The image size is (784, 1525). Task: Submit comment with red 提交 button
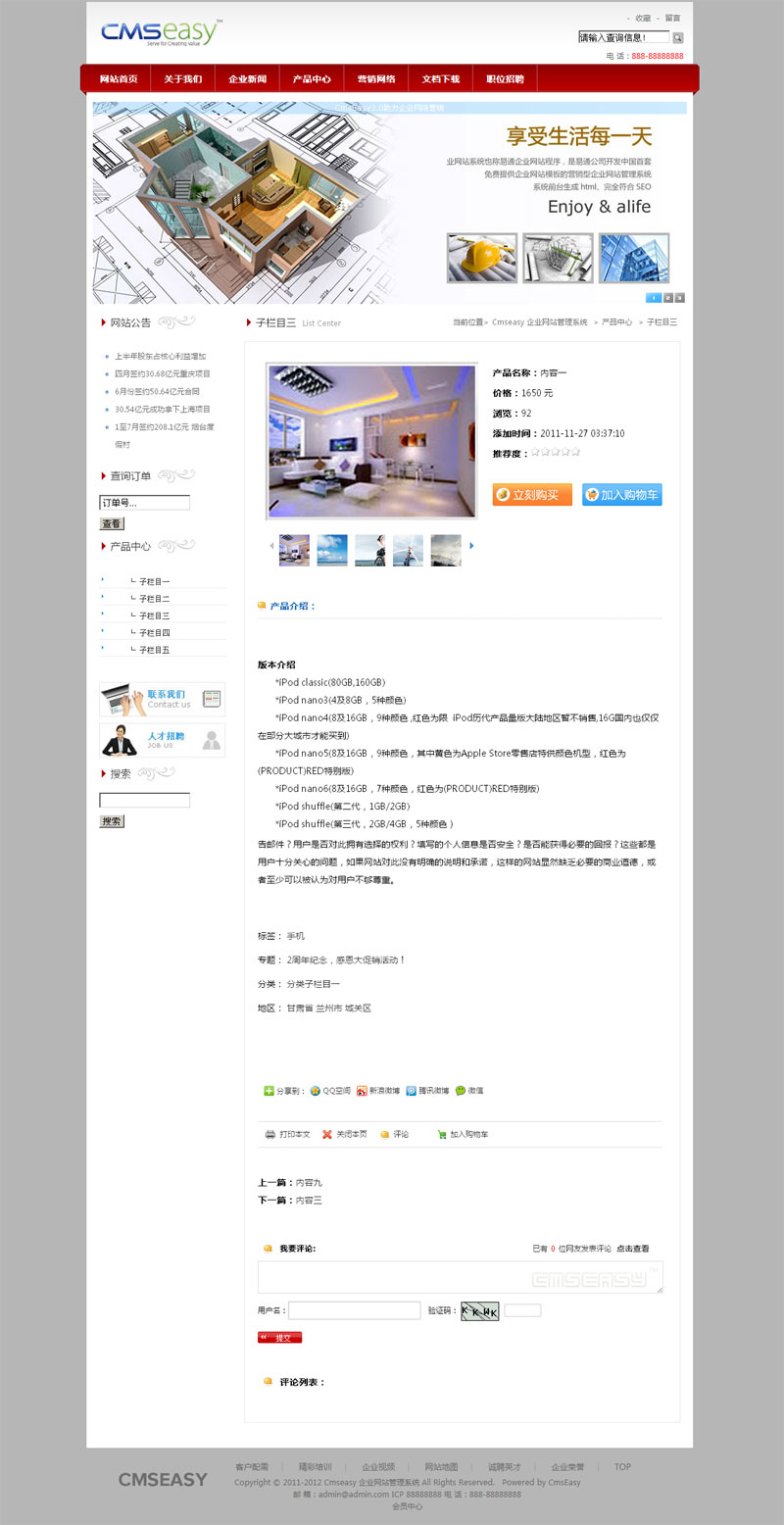(x=279, y=1337)
